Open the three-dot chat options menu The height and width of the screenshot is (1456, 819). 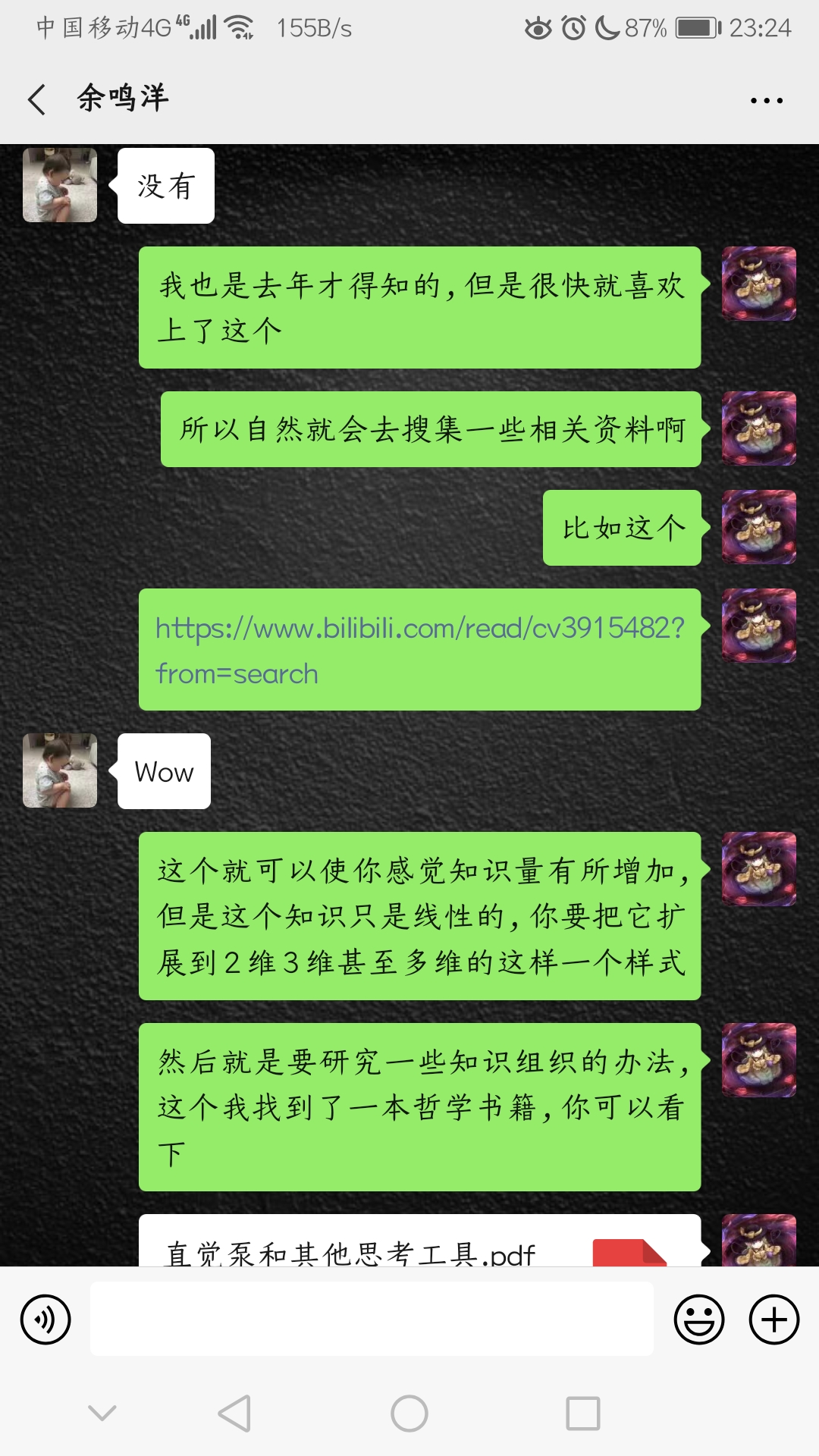(766, 100)
